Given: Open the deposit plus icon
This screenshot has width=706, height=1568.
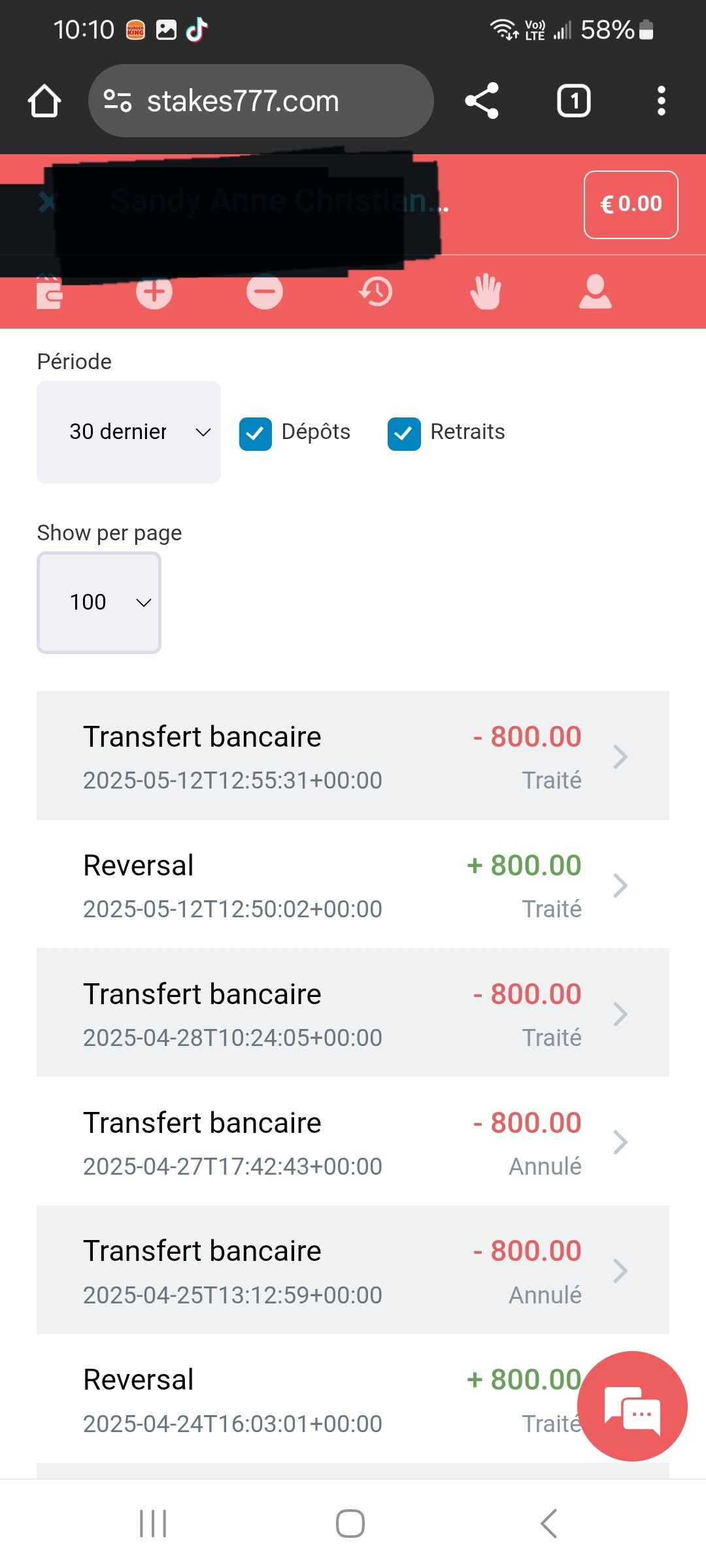Looking at the screenshot, I should click(154, 291).
